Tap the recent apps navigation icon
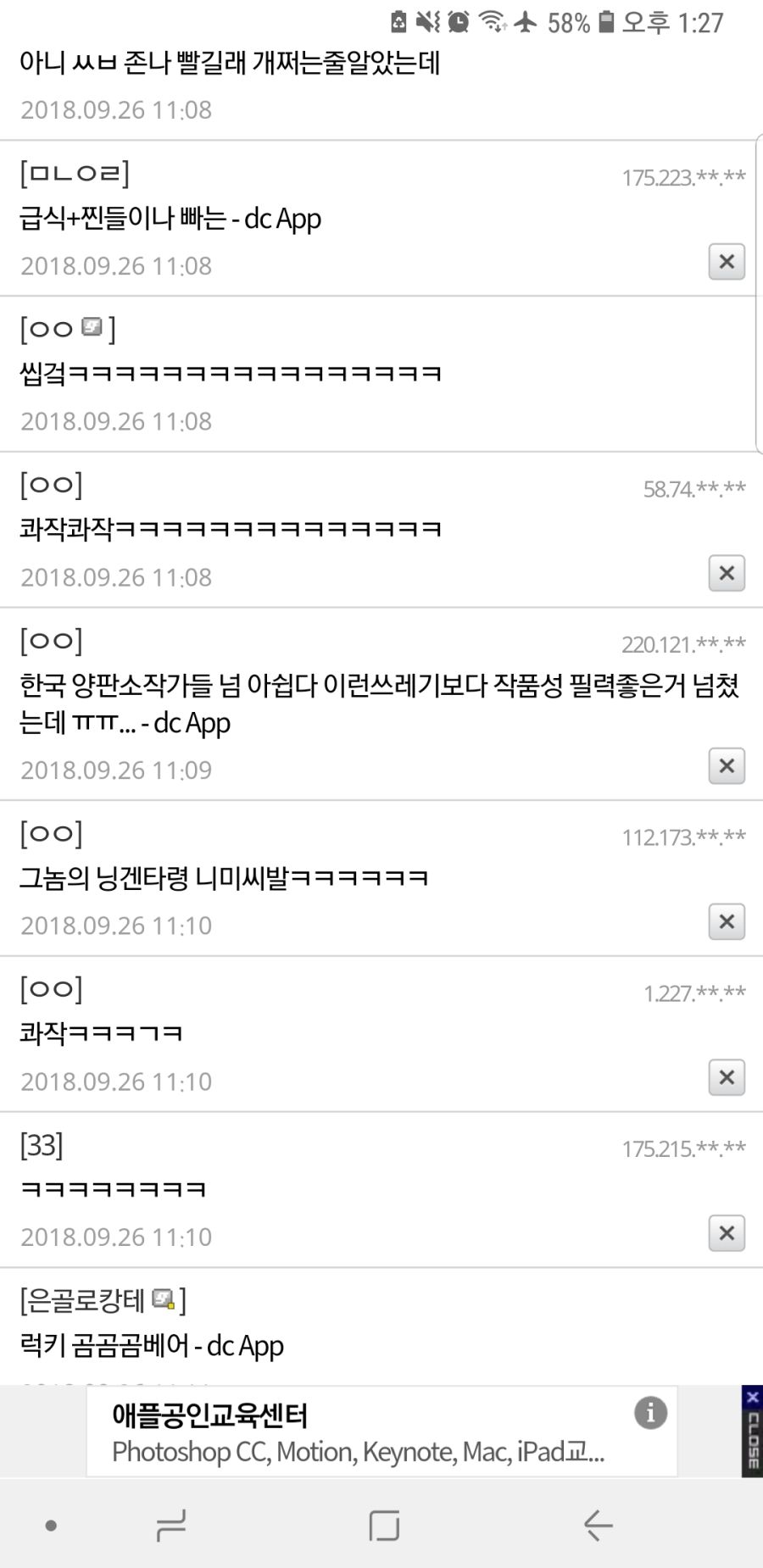 pos(170,1524)
